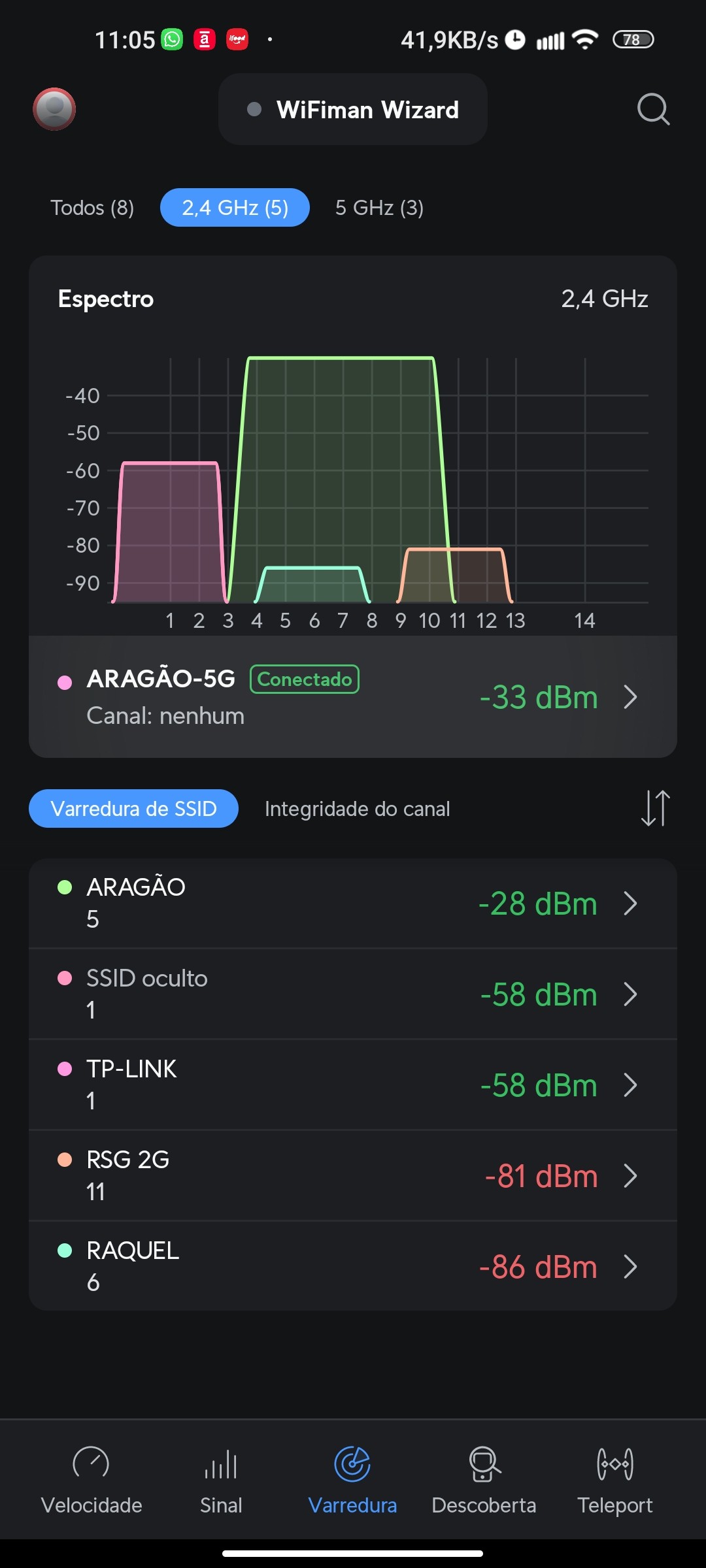
Task: Change sort order with the arrows icon
Action: (655, 808)
